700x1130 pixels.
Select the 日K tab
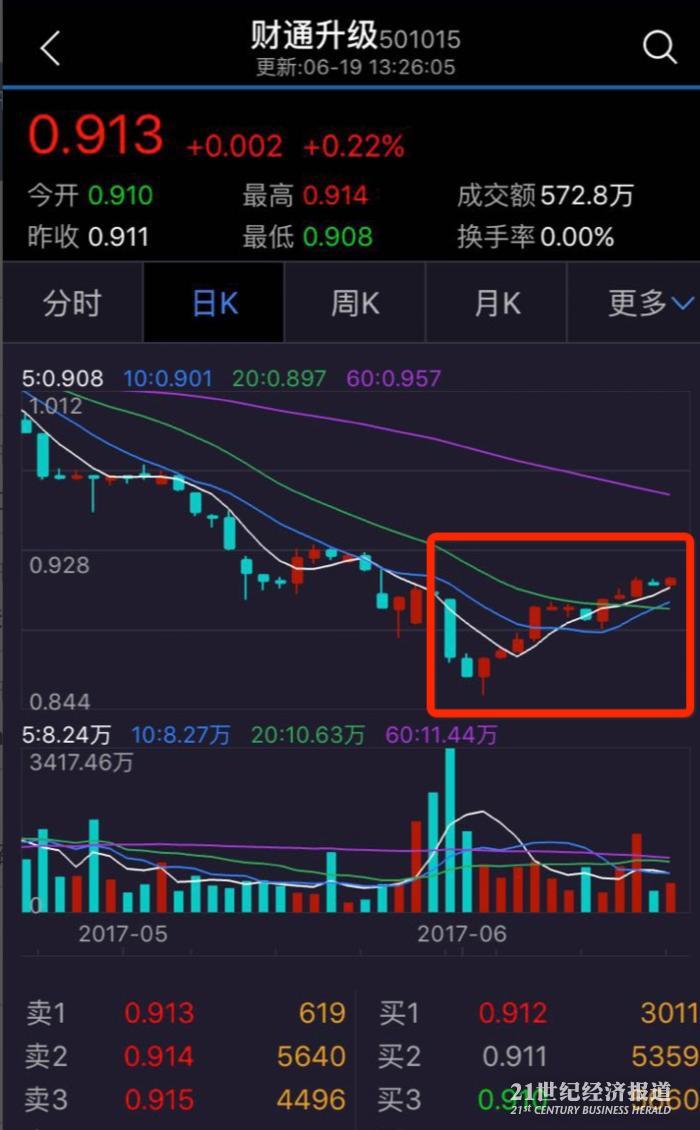[215, 303]
